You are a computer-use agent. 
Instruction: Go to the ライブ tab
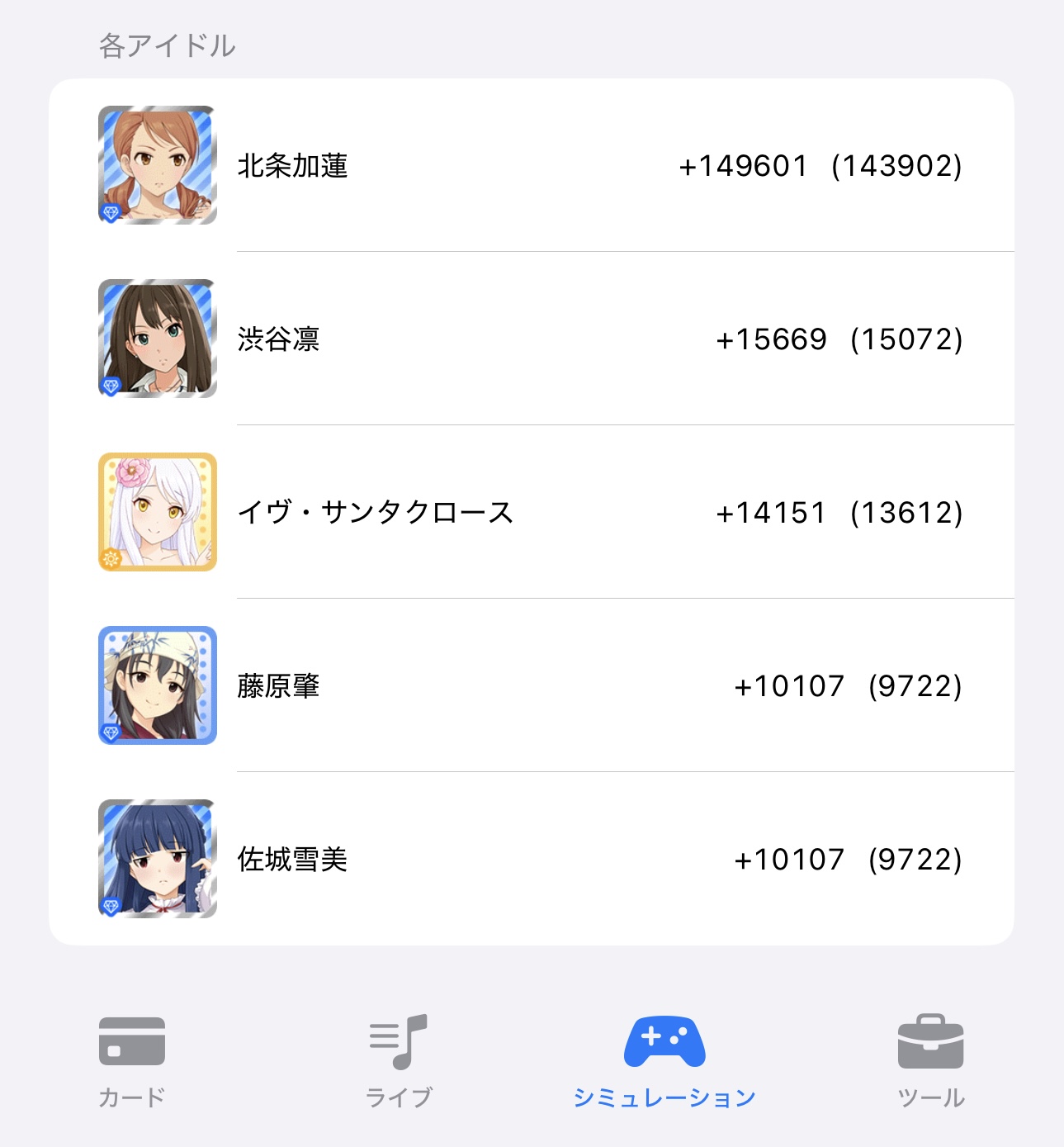(x=399, y=1060)
